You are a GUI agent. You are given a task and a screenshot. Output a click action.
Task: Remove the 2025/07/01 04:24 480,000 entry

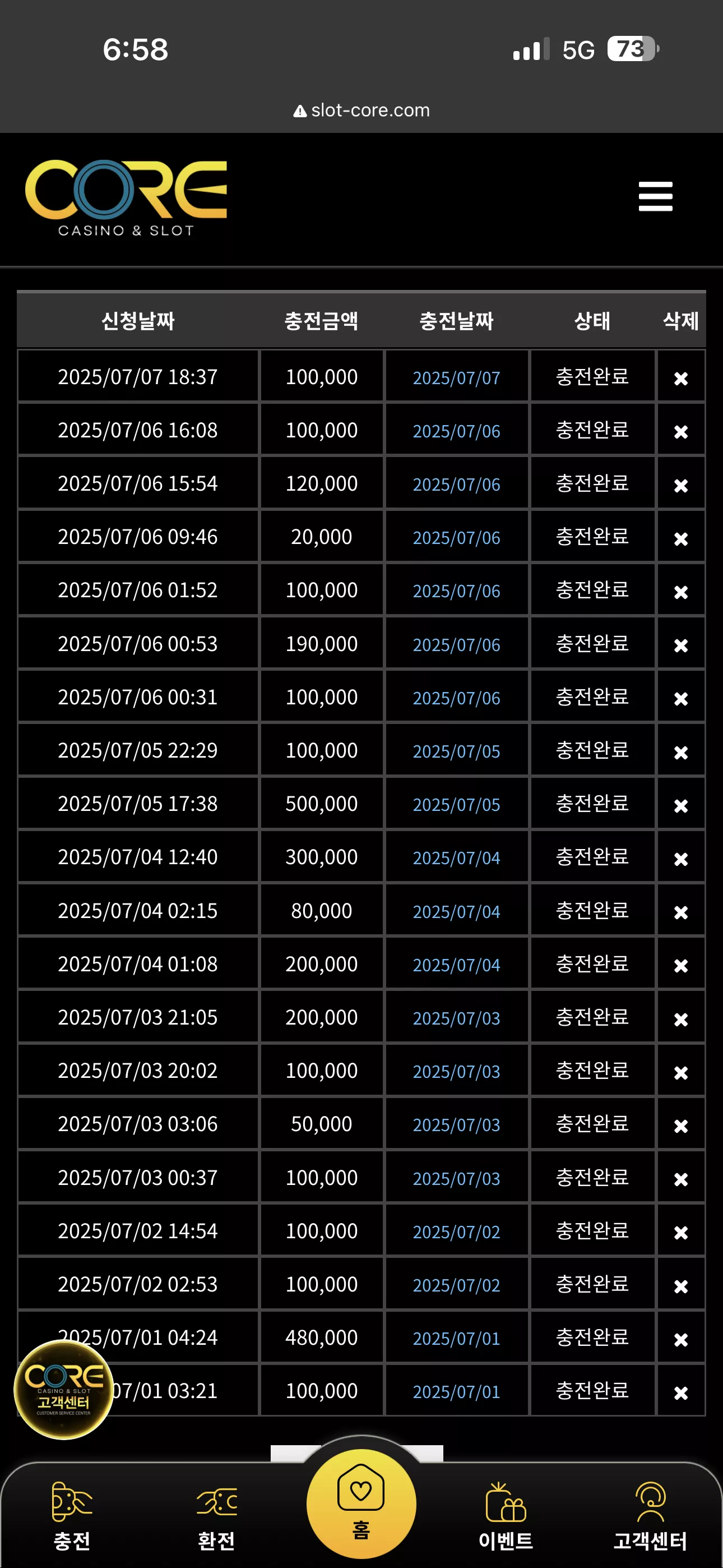pyautogui.click(x=680, y=1339)
